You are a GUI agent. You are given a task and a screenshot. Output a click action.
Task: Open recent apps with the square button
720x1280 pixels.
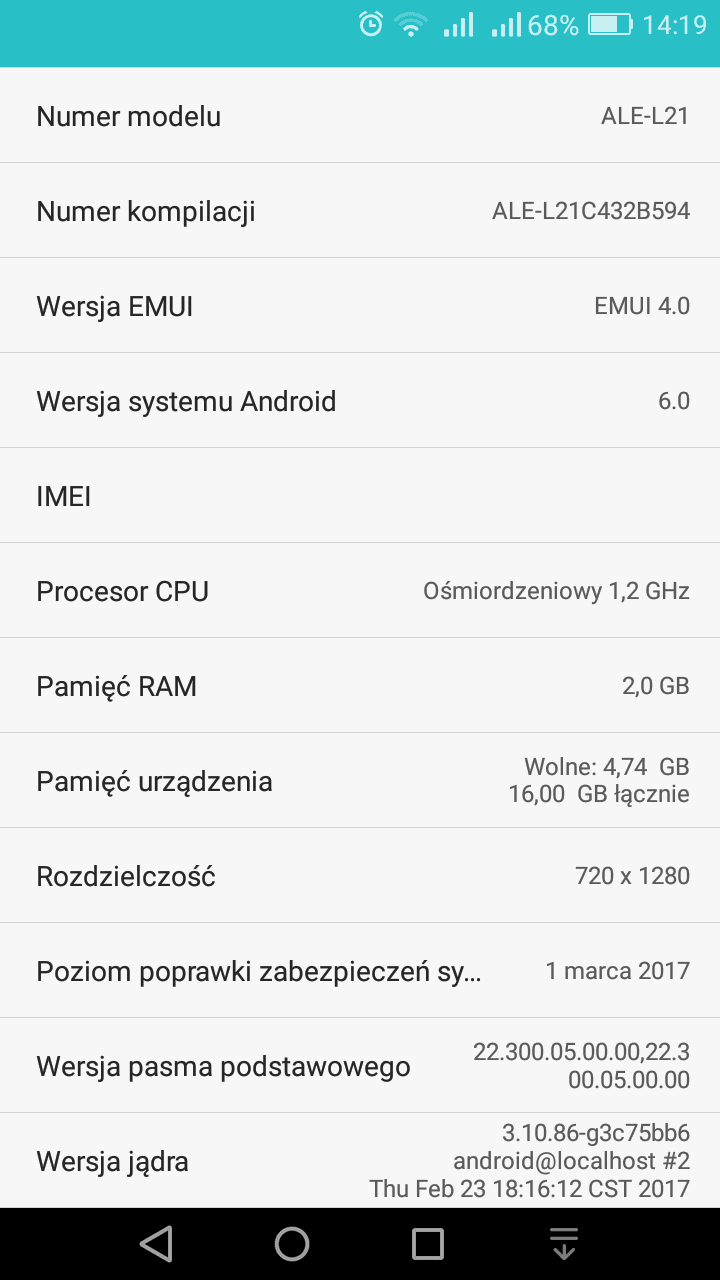pos(428,1244)
